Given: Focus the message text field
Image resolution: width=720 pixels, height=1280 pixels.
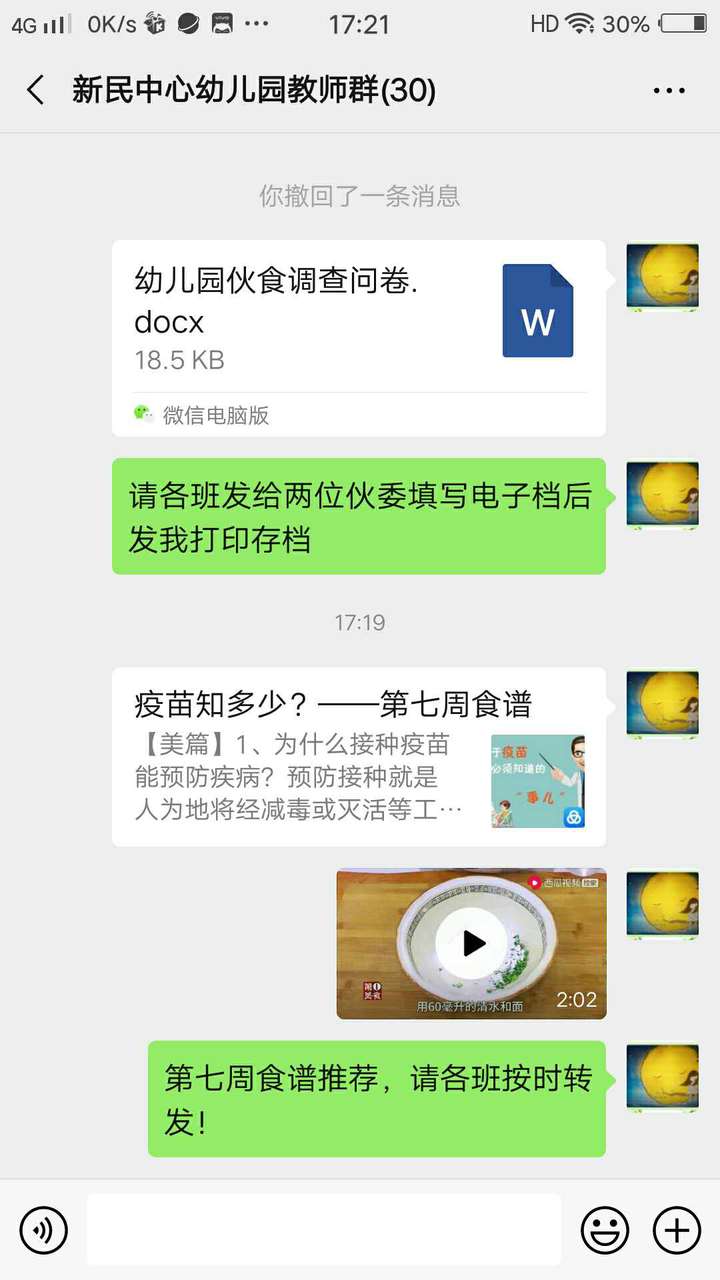Looking at the screenshot, I should 323,1229.
